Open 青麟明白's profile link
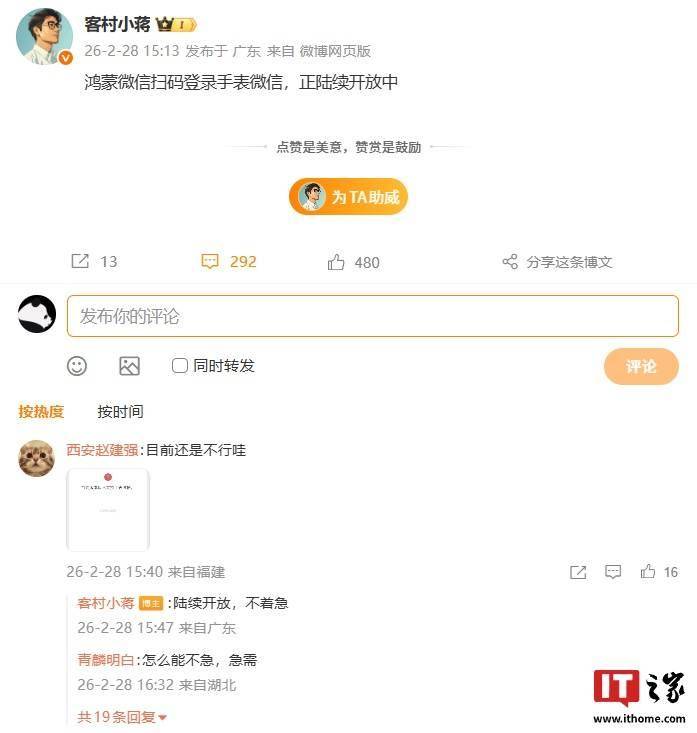697x733 pixels. (106, 660)
